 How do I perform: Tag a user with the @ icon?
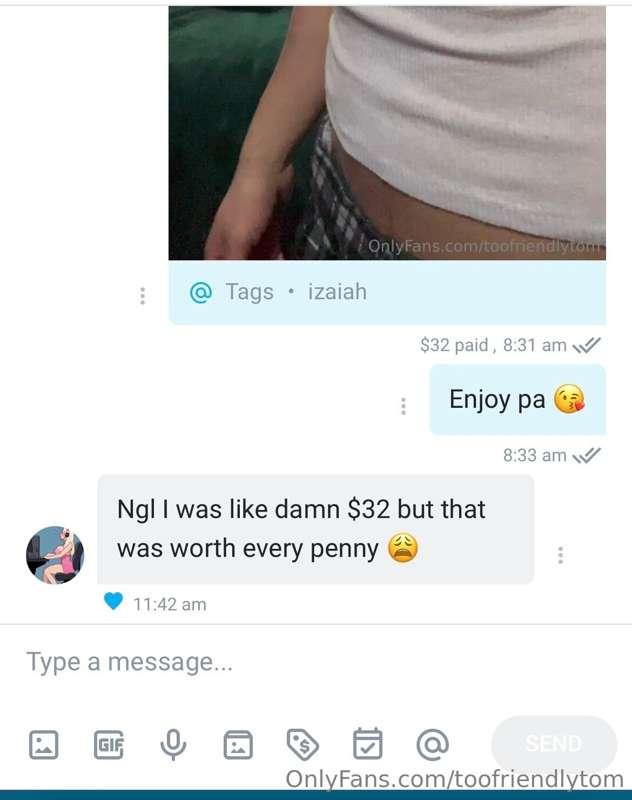(x=432, y=744)
